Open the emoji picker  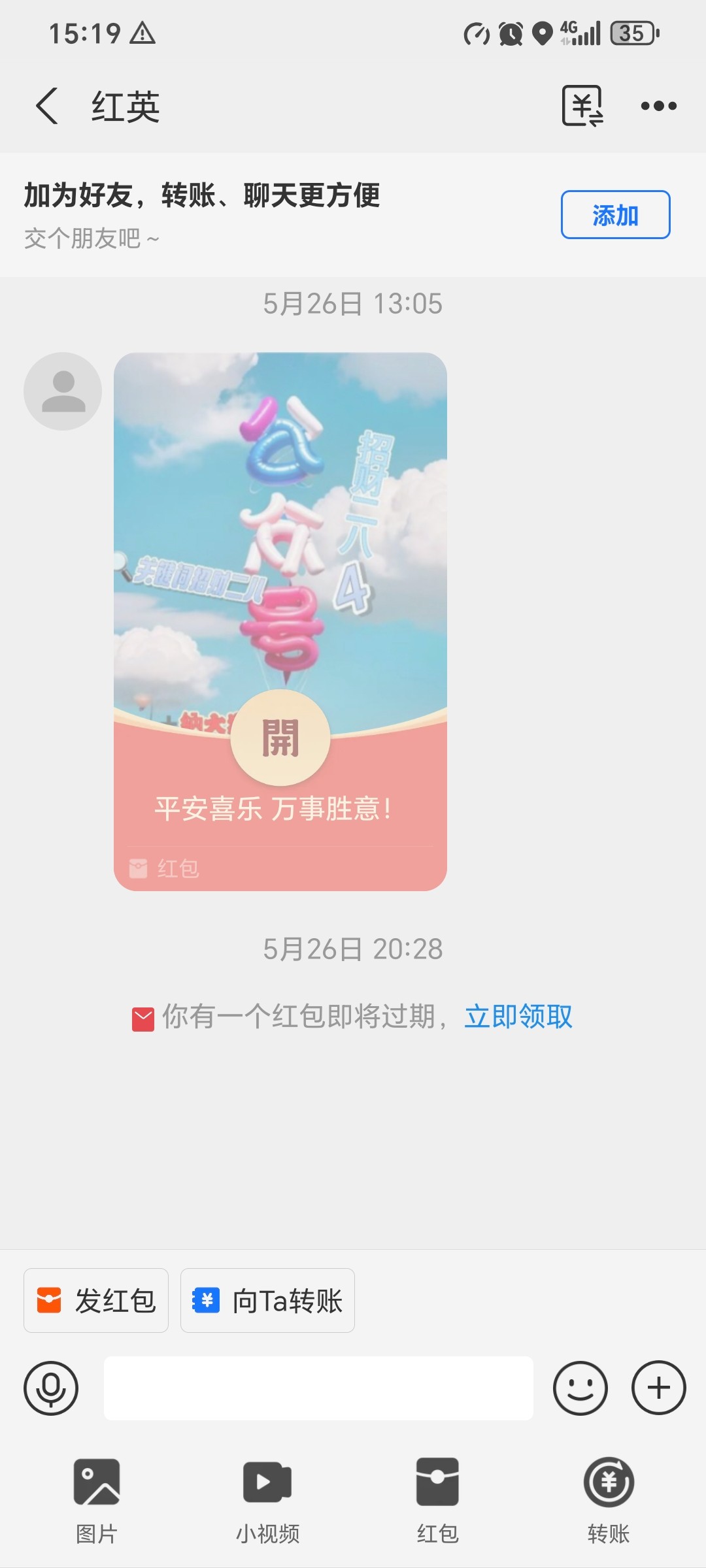click(x=580, y=1388)
